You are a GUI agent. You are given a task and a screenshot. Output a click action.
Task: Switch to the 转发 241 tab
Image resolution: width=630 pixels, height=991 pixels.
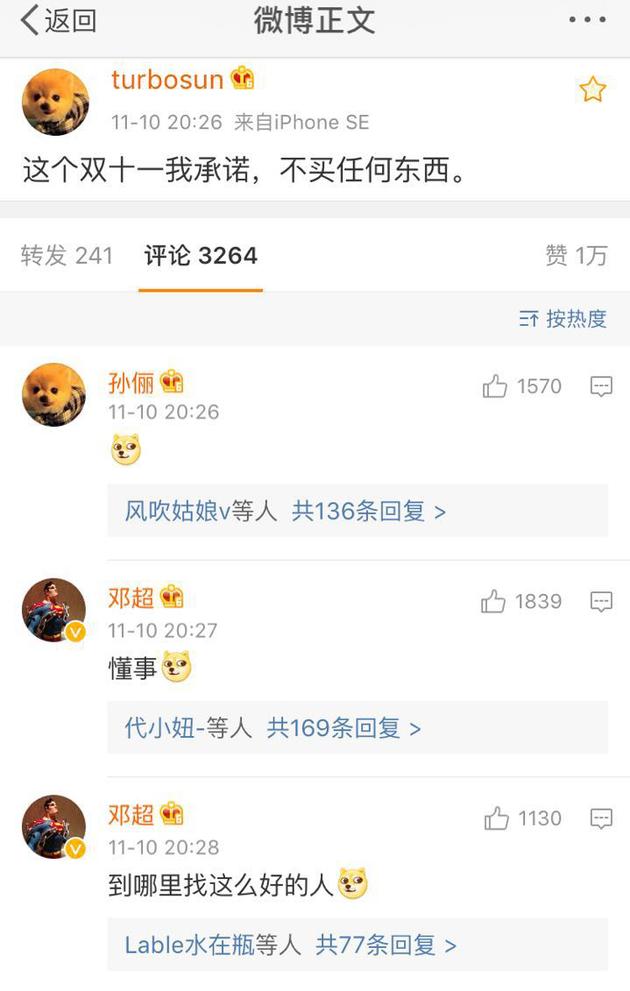(67, 256)
